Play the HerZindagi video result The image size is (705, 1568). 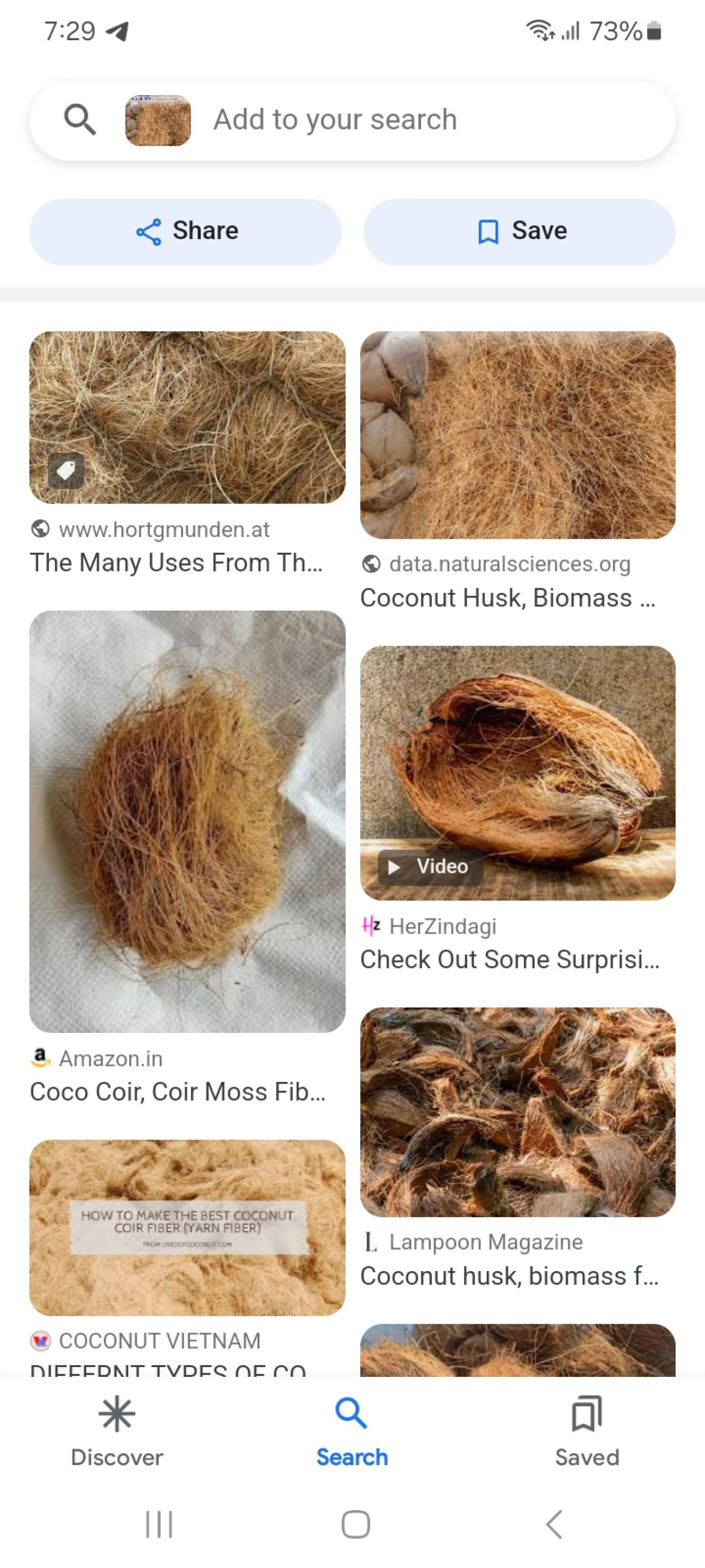click(518, 773)
